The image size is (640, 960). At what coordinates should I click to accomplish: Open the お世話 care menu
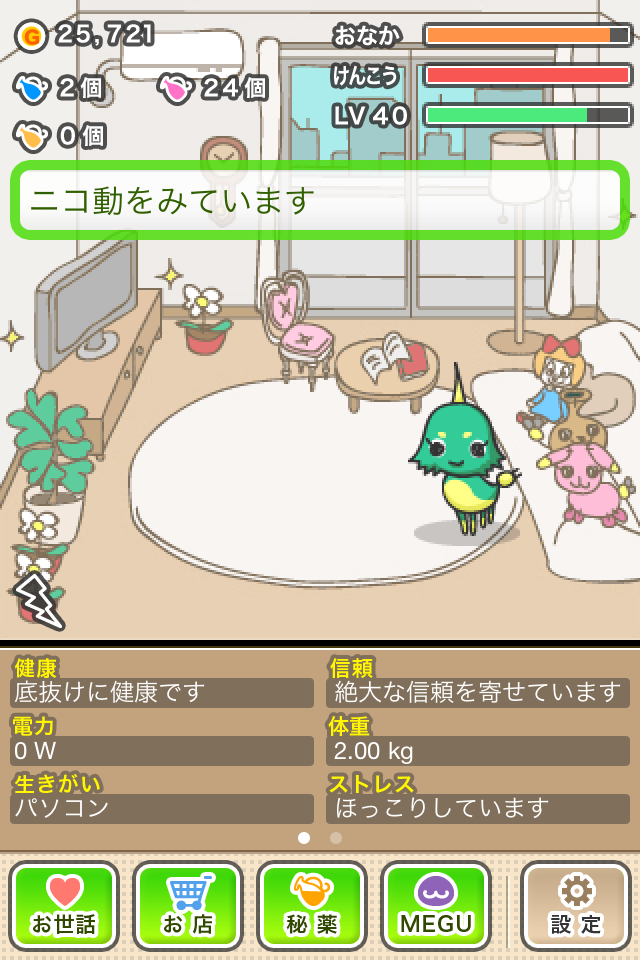click(64, 905)
